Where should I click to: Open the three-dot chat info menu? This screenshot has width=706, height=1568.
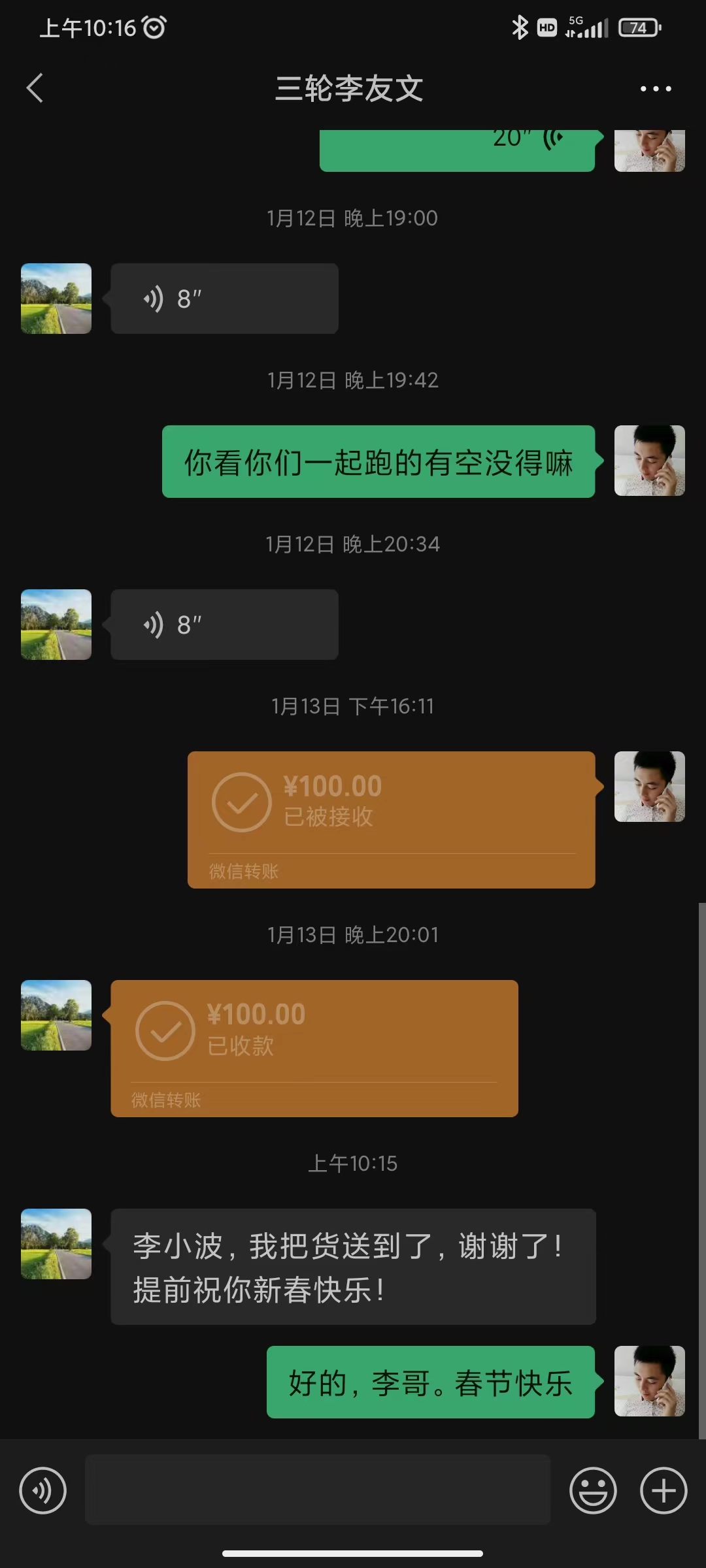click(656, 88)
